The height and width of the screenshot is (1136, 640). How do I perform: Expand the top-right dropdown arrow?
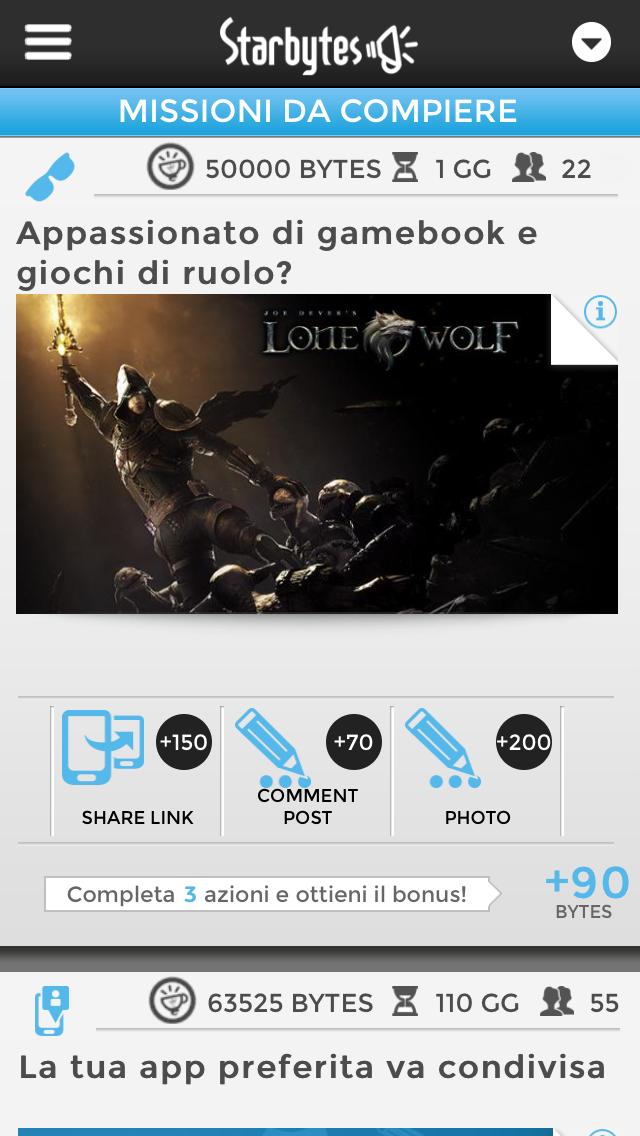(x=591, y=43)
